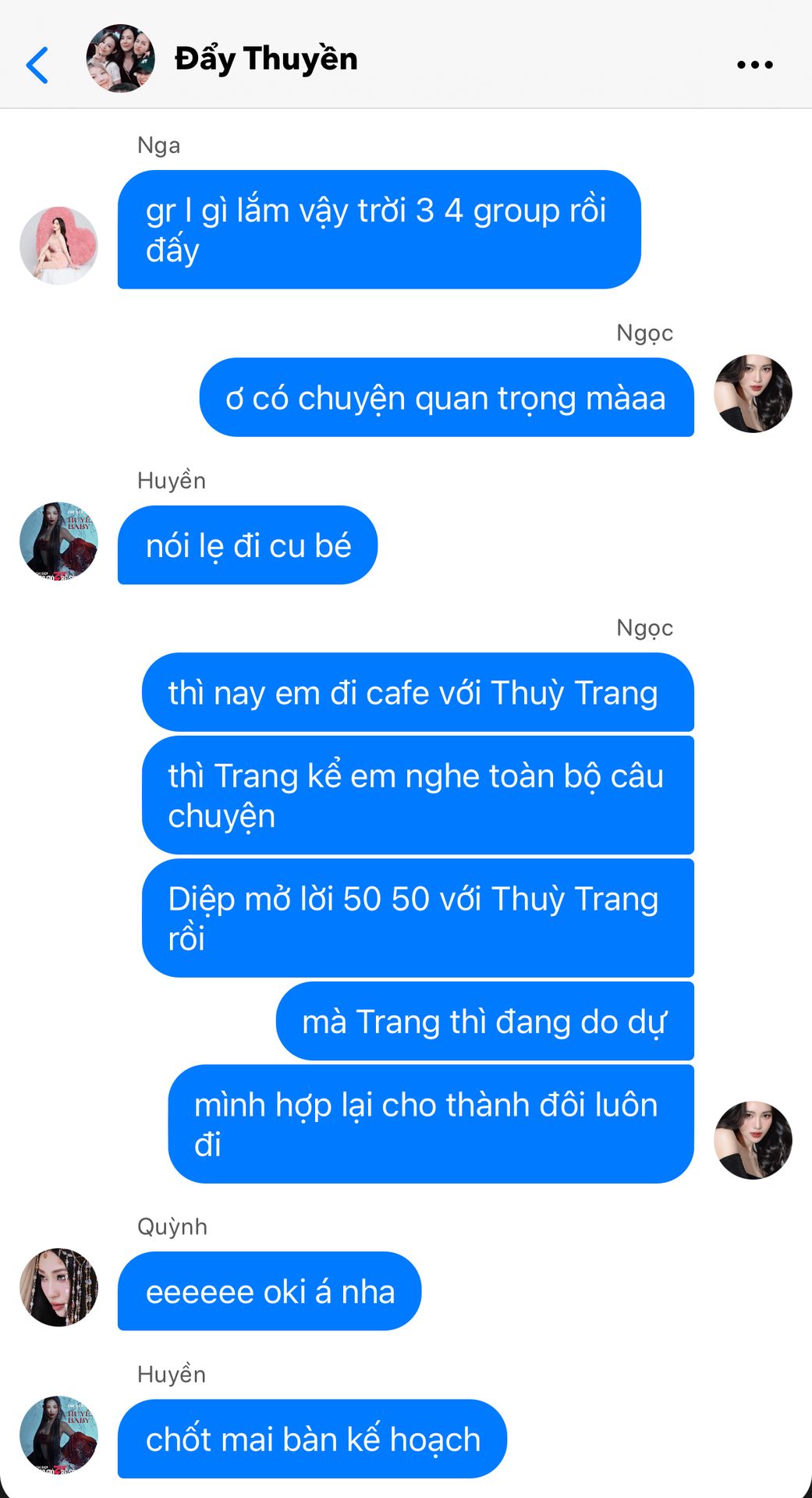Open the Đẩy Thuyền group title
The image size is (812, 1498).
pos(266,59)
